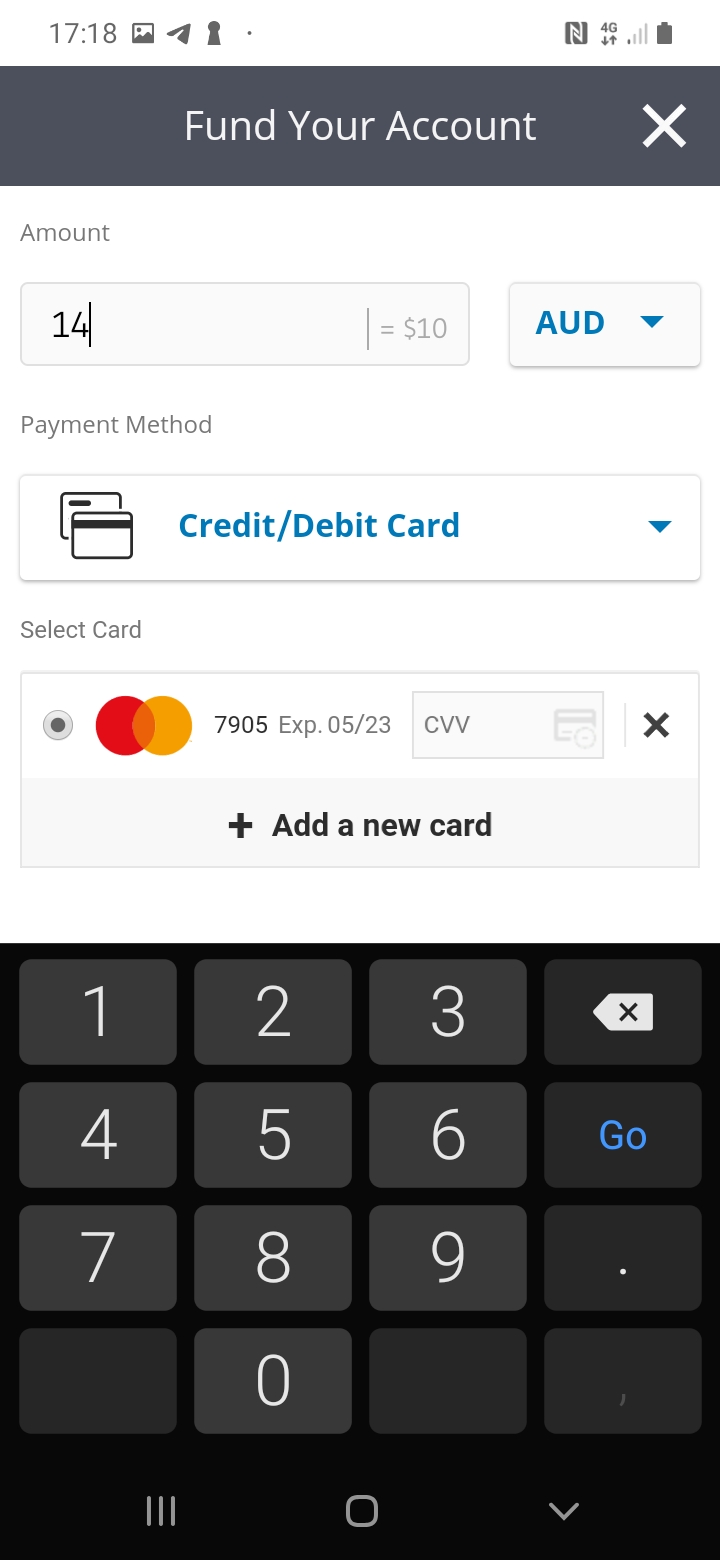Close the Fund Your Account screen

[664, 126]
